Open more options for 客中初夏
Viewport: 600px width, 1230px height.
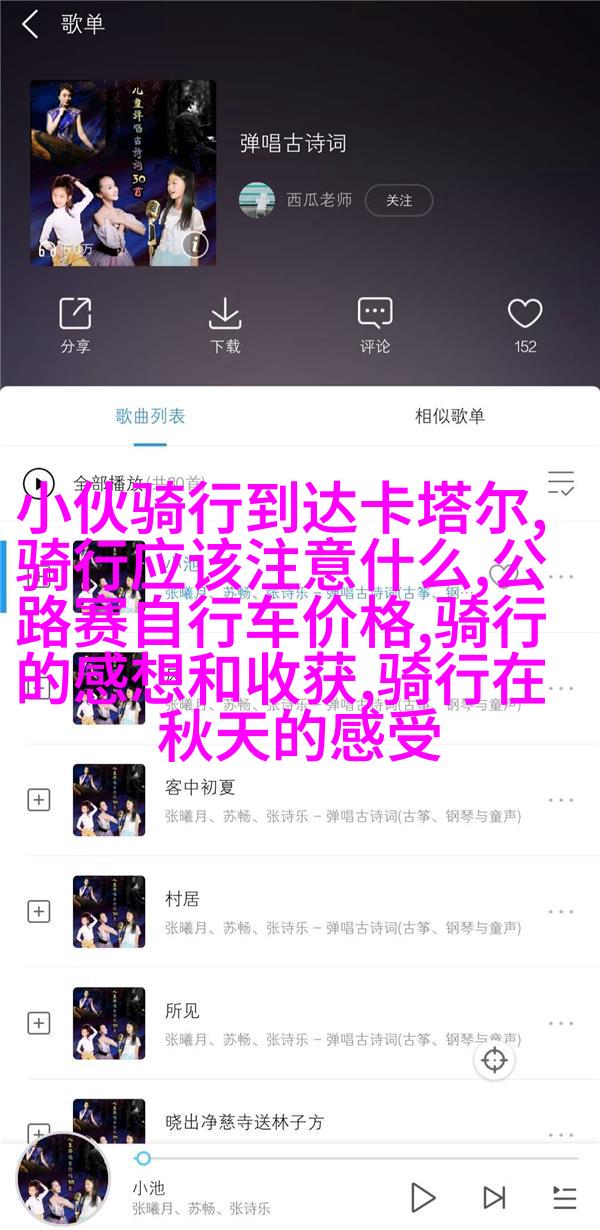[560, 800]
